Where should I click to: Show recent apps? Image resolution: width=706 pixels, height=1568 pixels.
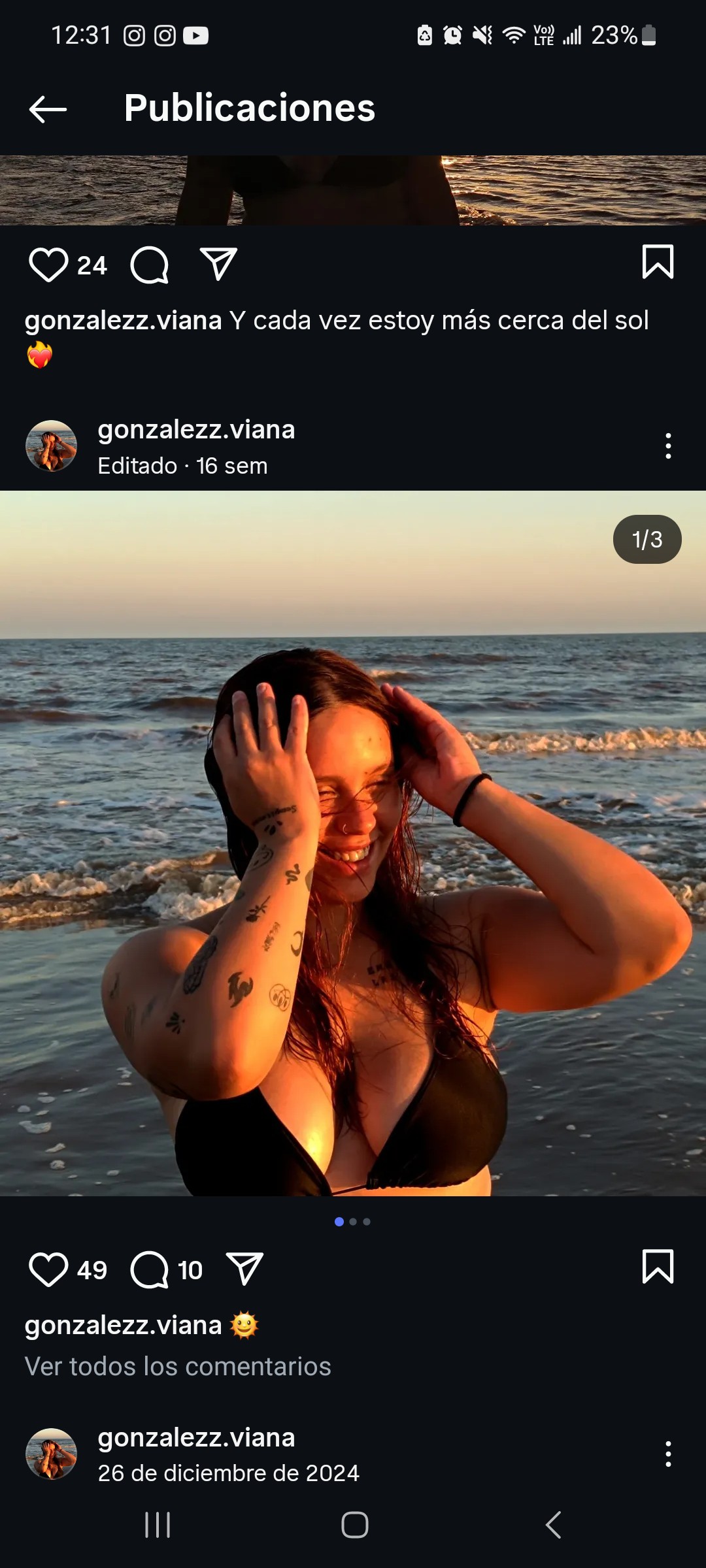click(x=158, y=1526)
